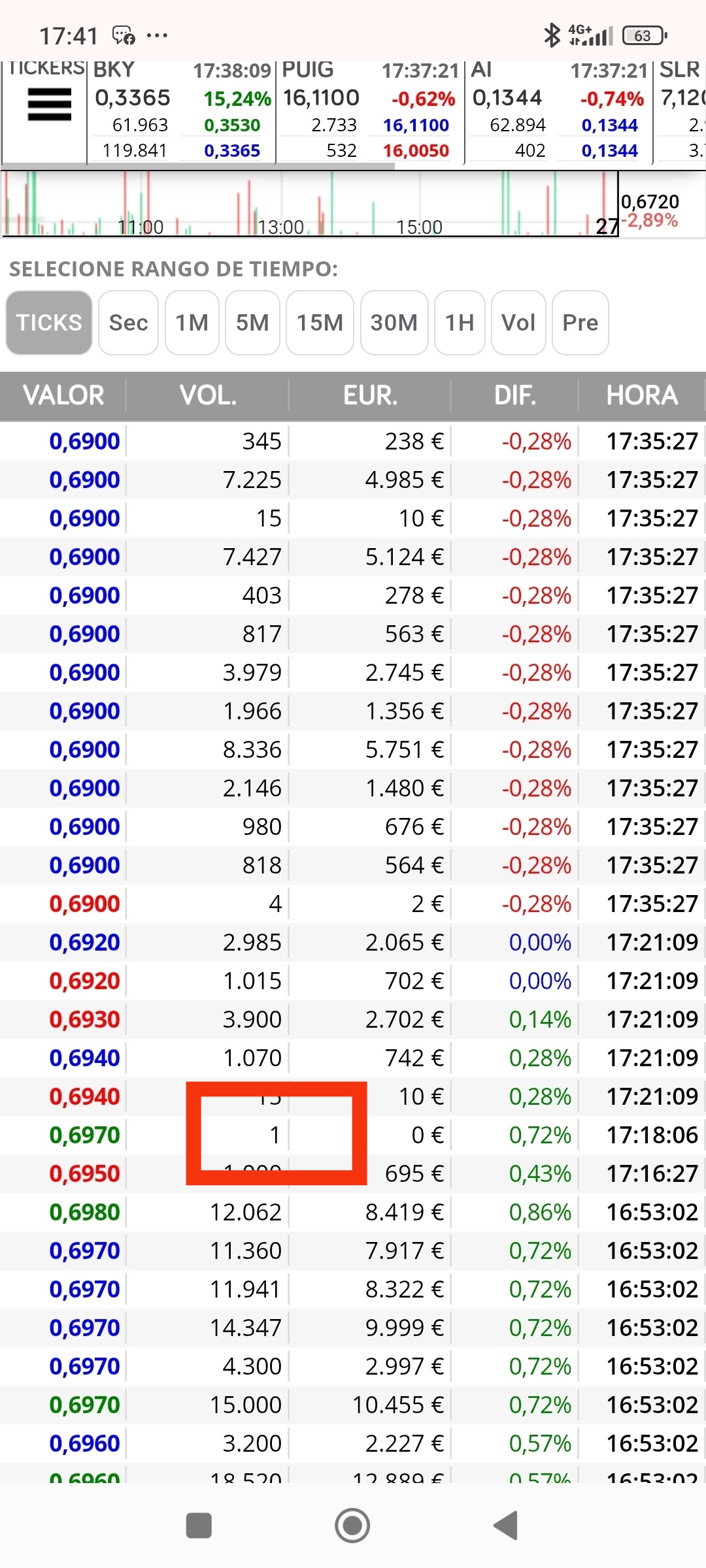Select the 30M time range
Image resolution: width=706 pixels, height=1568 pixels.
pos(394,323)
